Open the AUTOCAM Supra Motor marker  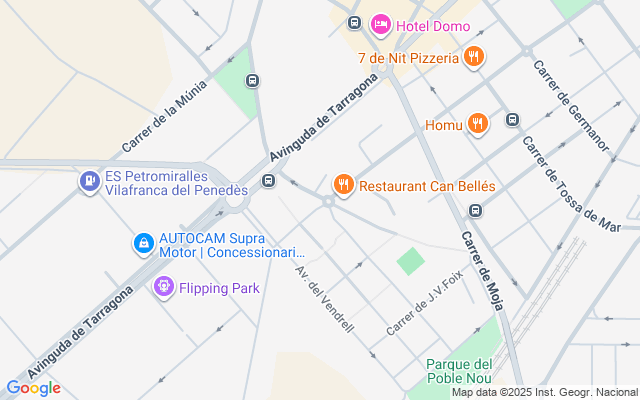[x=144, y=243]
